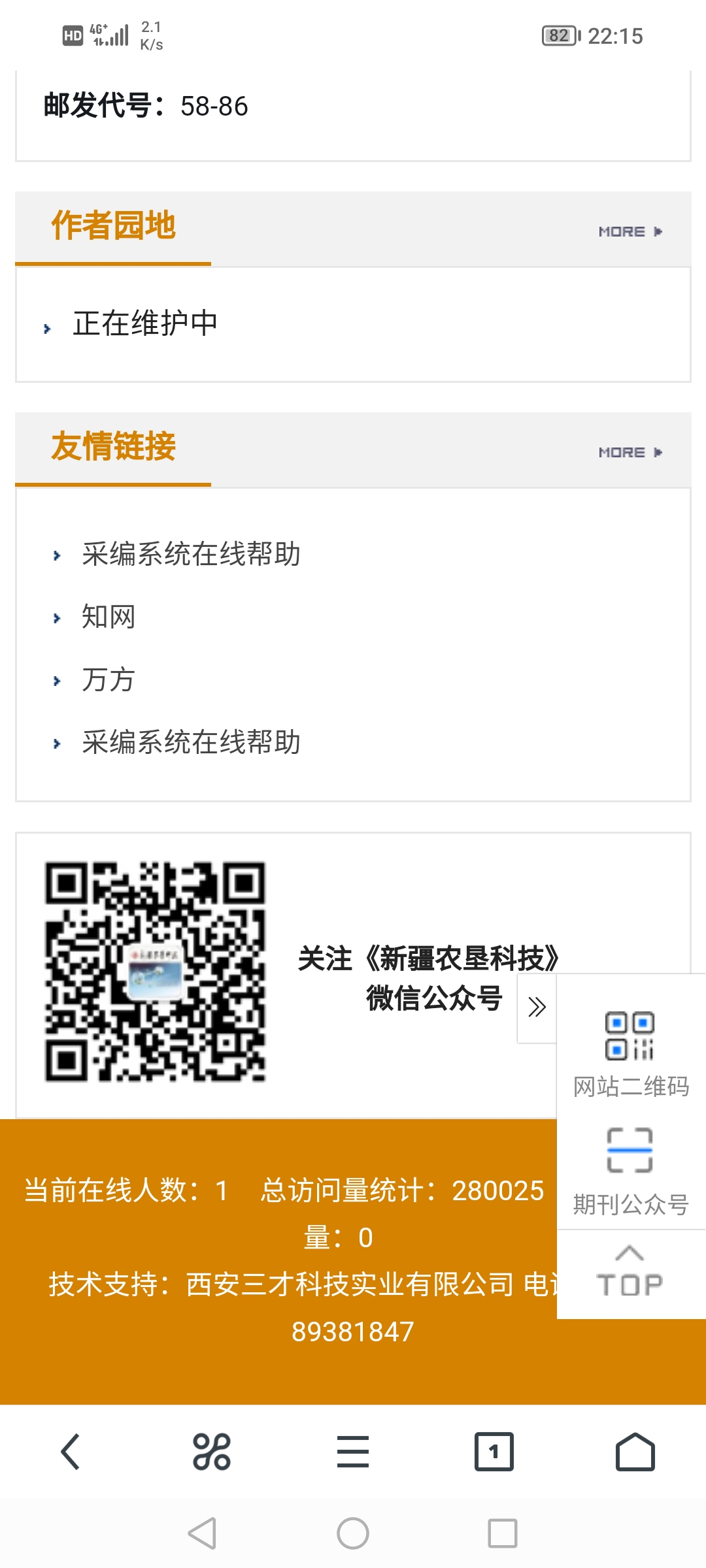Open MORE link in 友情链接 section

(x=630, y=452)
